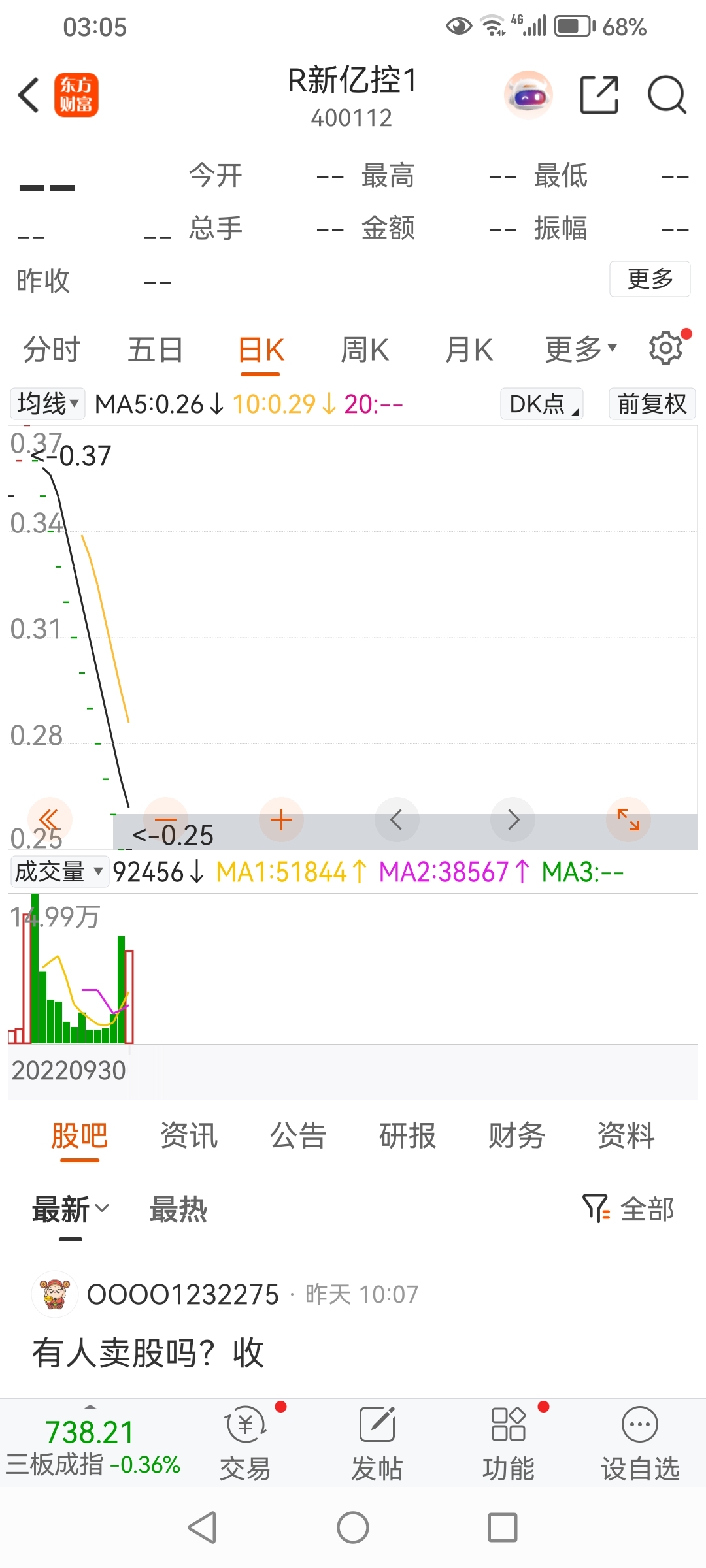Switch to 分时 chart tab
Viewport: 706px width, 1568px height.
click(x=51, y=350)
